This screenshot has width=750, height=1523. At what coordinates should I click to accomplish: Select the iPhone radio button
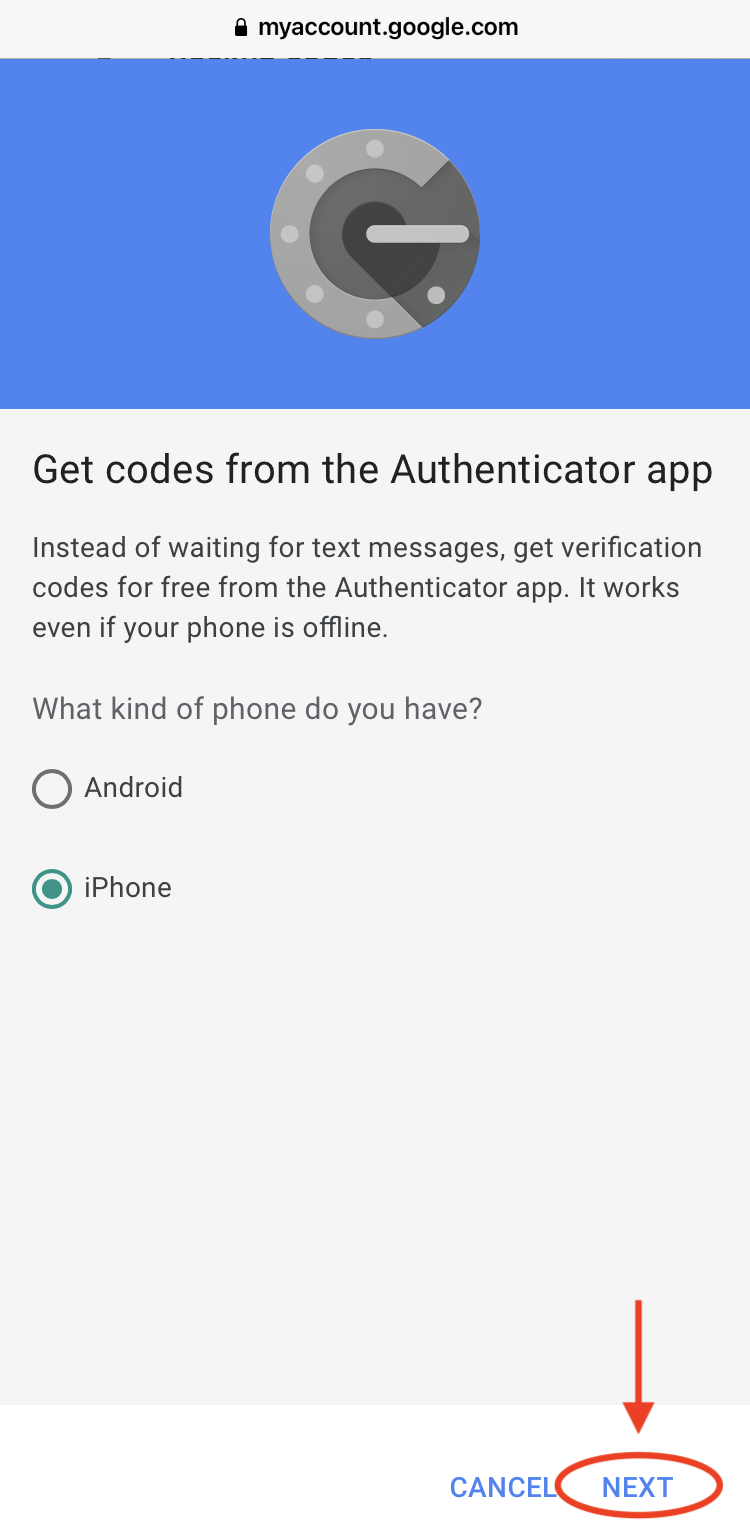pos(51,888)
